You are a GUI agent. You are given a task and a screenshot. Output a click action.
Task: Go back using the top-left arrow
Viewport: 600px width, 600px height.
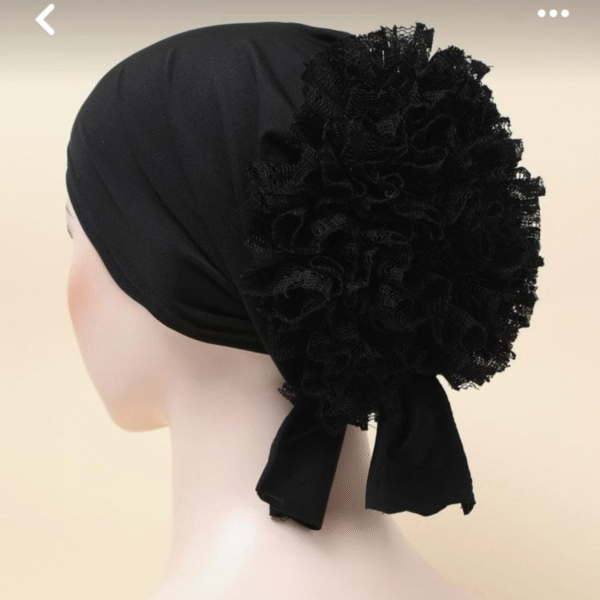(x=45, y=19)
